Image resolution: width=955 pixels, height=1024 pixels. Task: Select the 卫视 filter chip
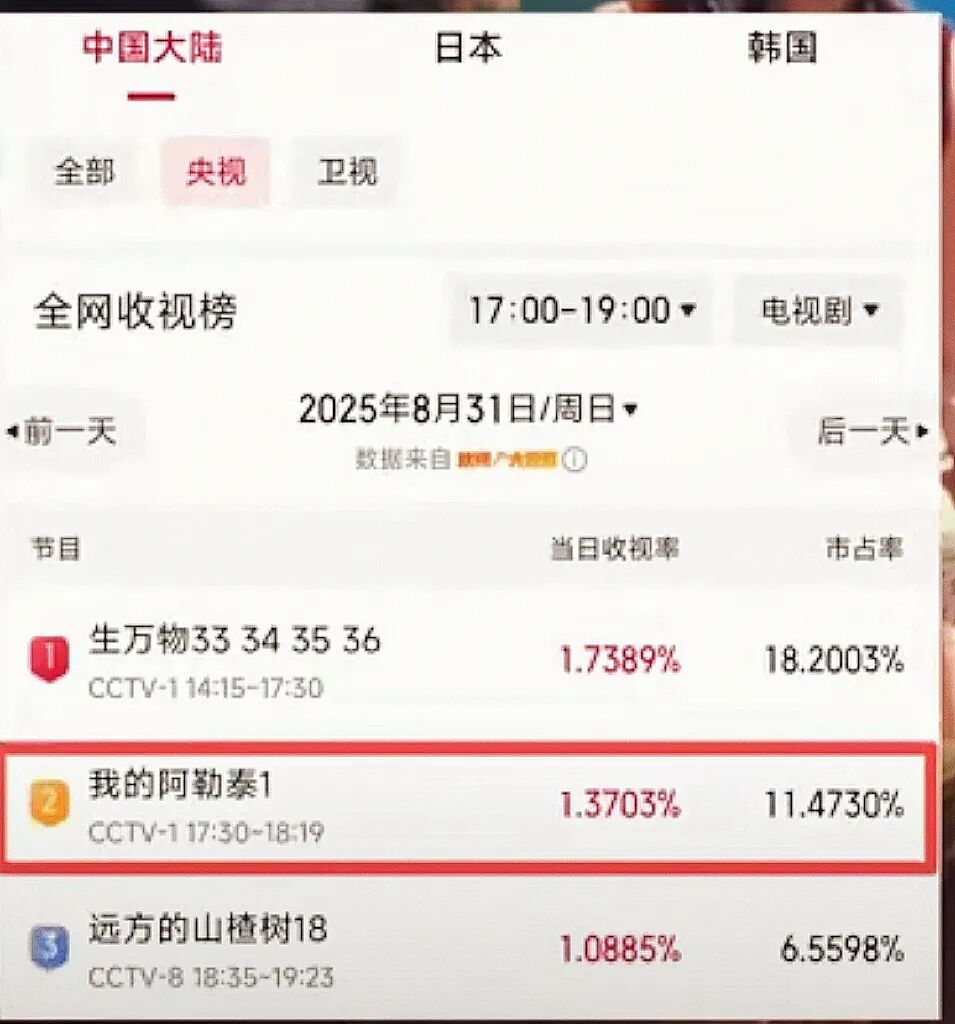click(x=347, y=172)
